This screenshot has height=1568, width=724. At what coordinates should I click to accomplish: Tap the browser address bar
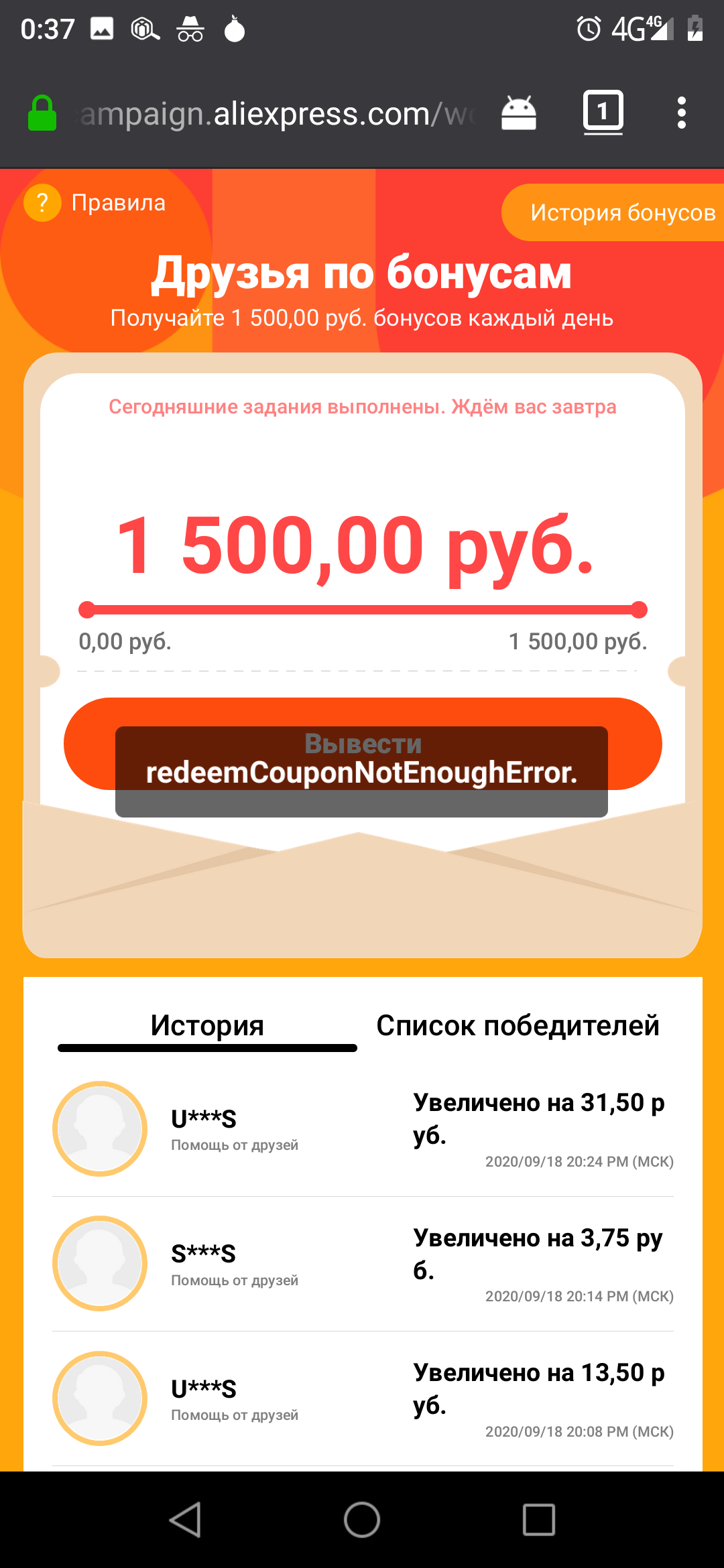pyautogui.click(x=278, y=113)
